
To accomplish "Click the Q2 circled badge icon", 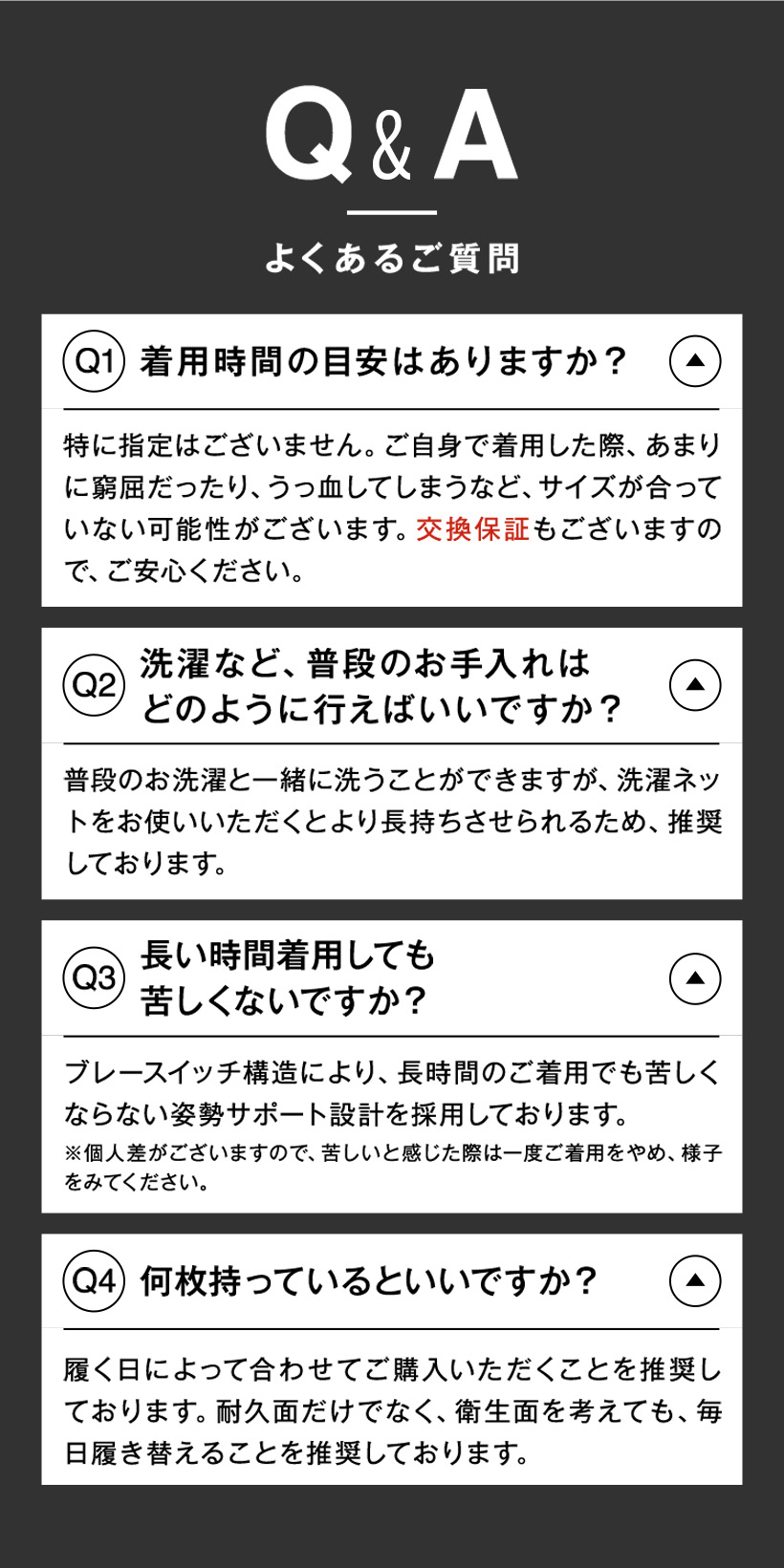I will [95, 683].
